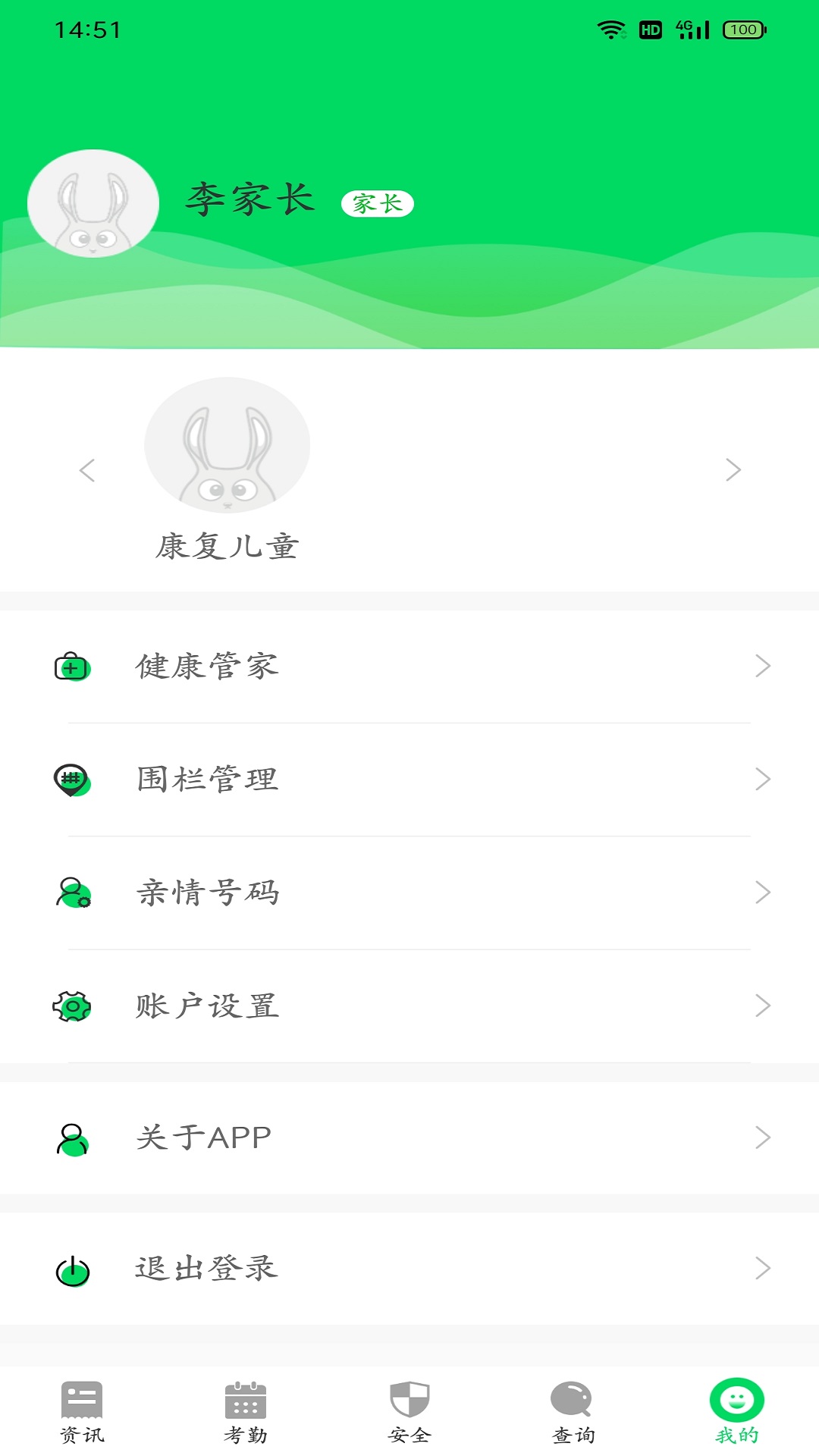Tap the right arrow beside child profile
The image size is (819, 1456).
[x=733, y=470]
